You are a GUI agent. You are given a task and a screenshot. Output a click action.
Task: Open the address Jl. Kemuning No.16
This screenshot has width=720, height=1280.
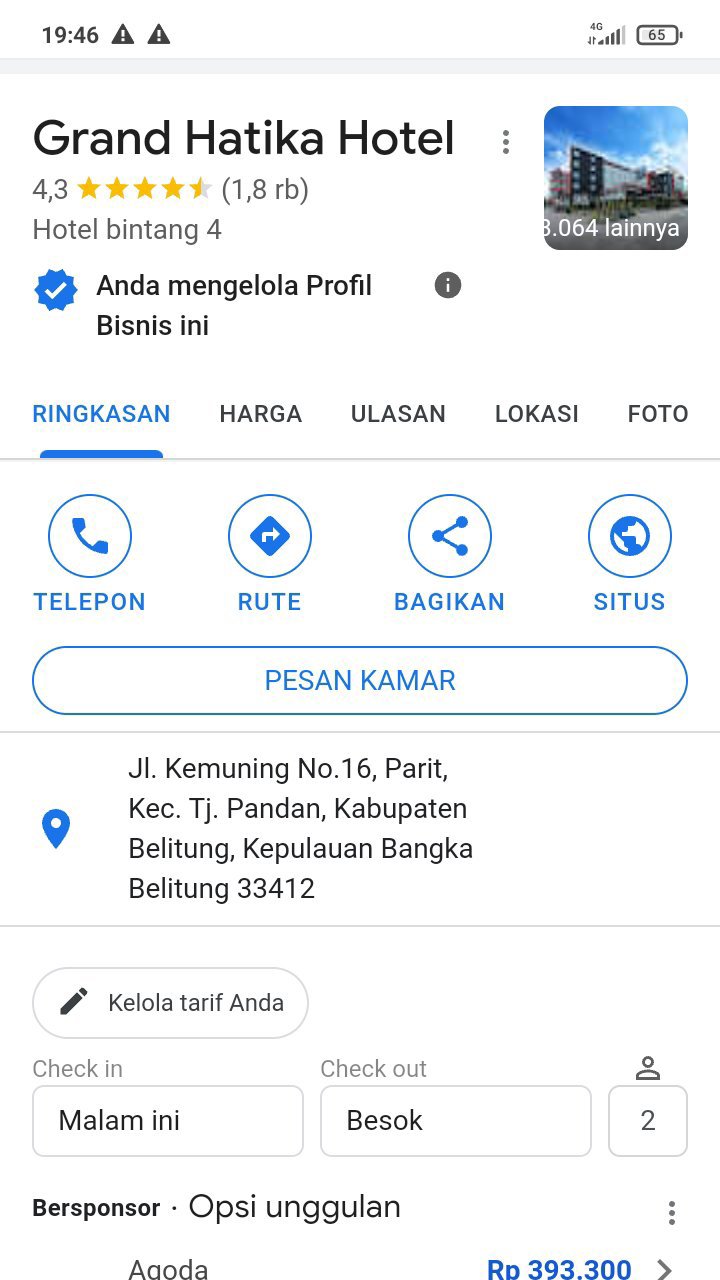[300, 828]
